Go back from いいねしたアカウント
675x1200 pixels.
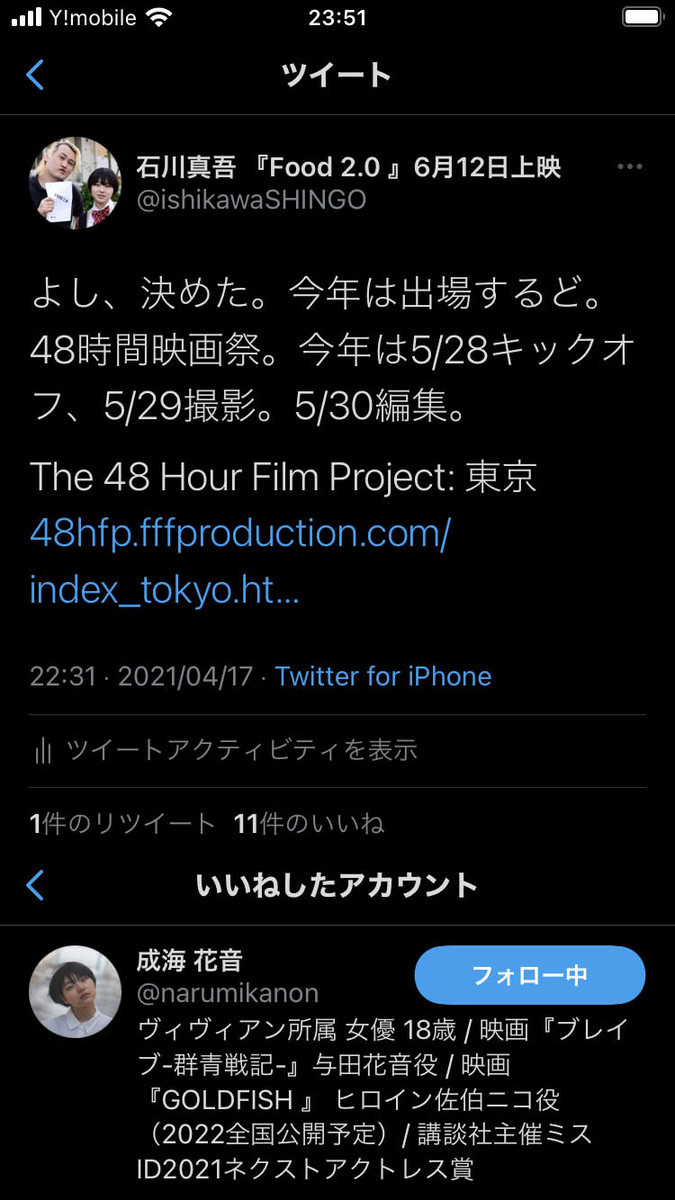35,885
